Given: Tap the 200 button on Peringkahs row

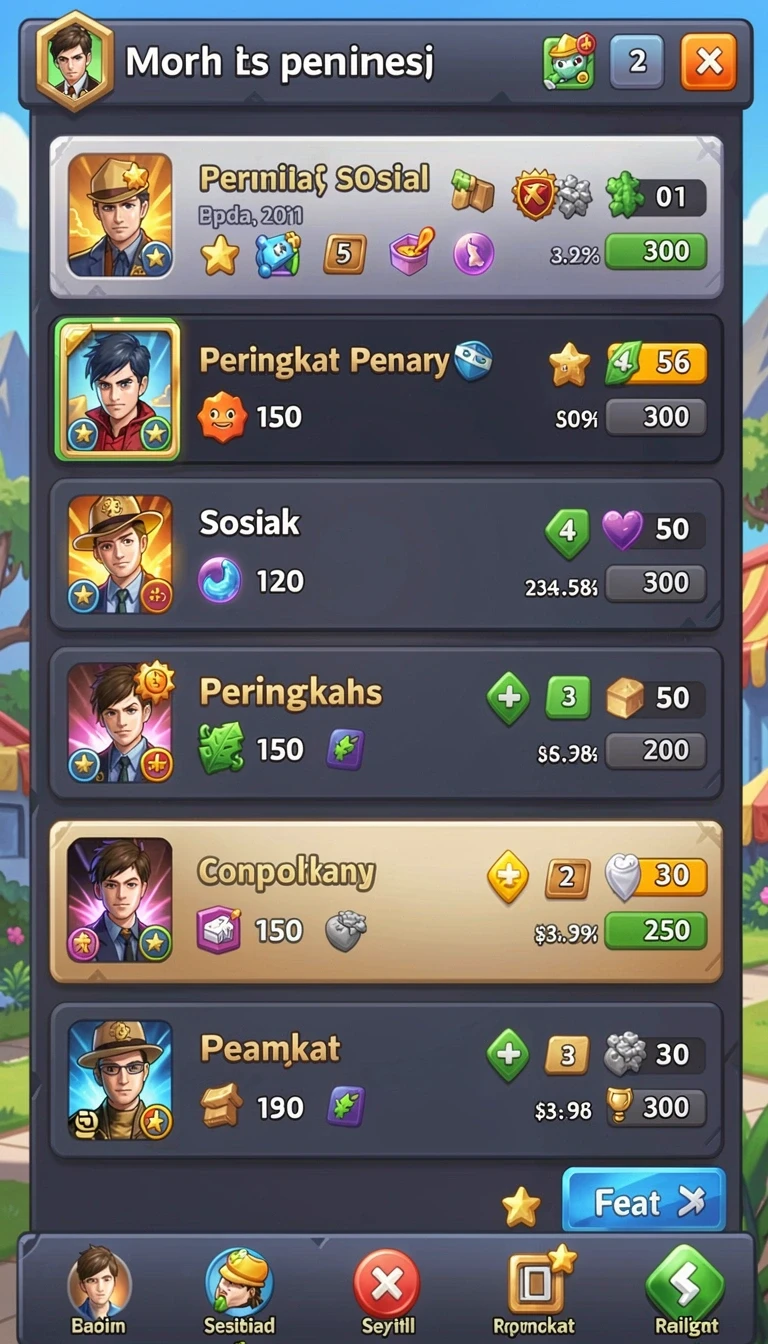Looking at the screenshot, I should click(x=656, y=750).
